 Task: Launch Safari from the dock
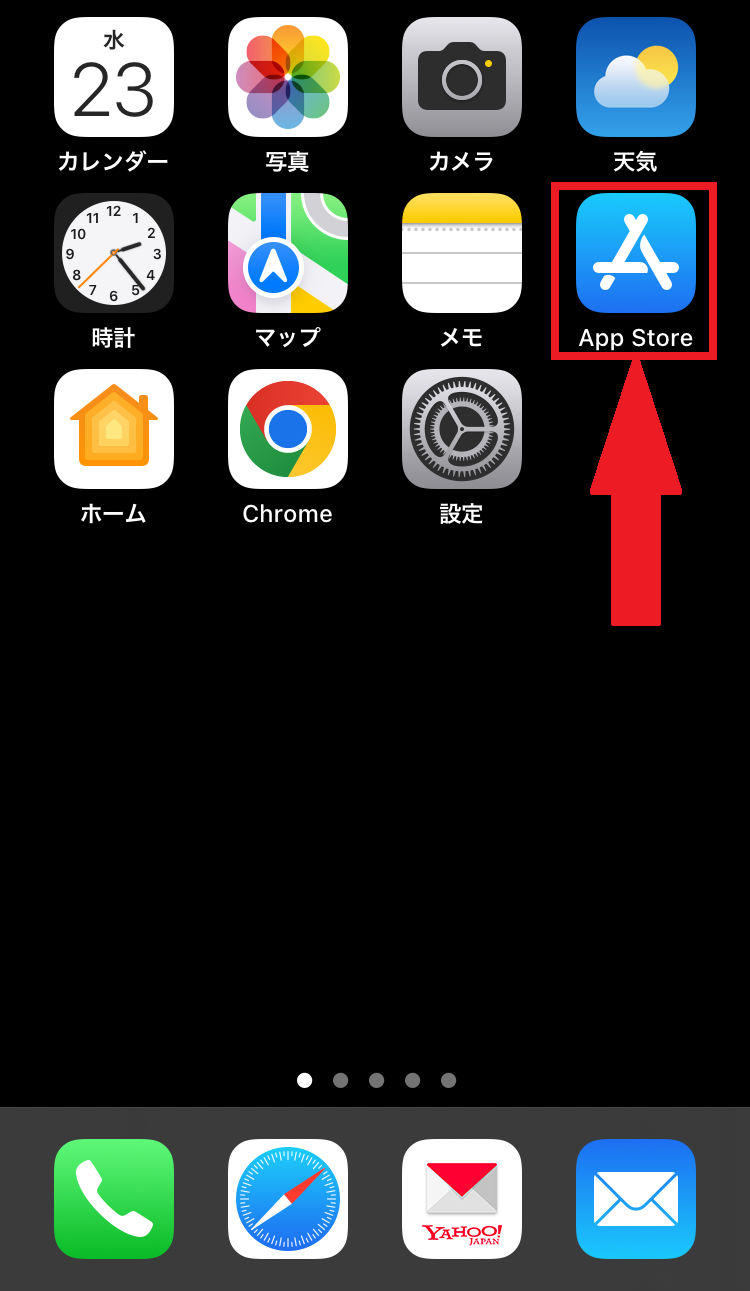coord(288,1199)
